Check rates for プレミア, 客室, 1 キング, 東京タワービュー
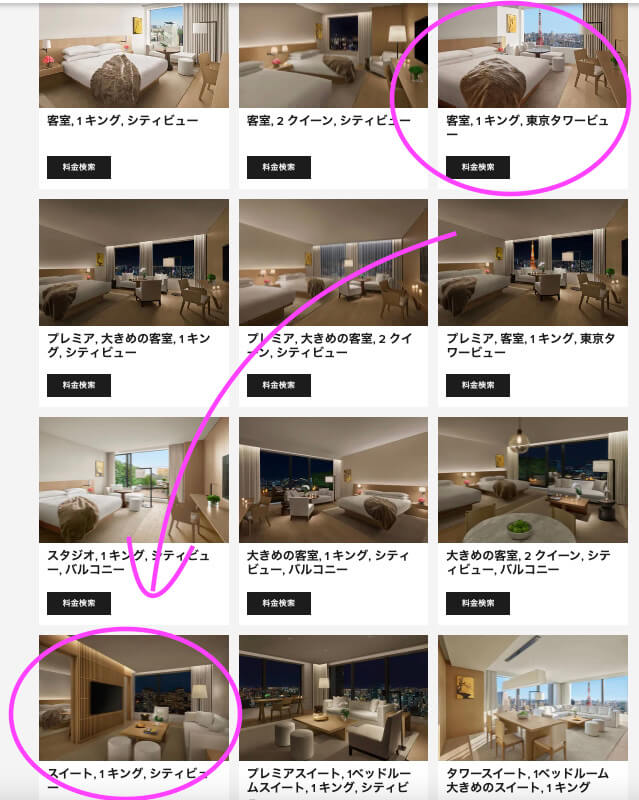The width and height of the screenshot is (639, 800). tap(477, 385)
